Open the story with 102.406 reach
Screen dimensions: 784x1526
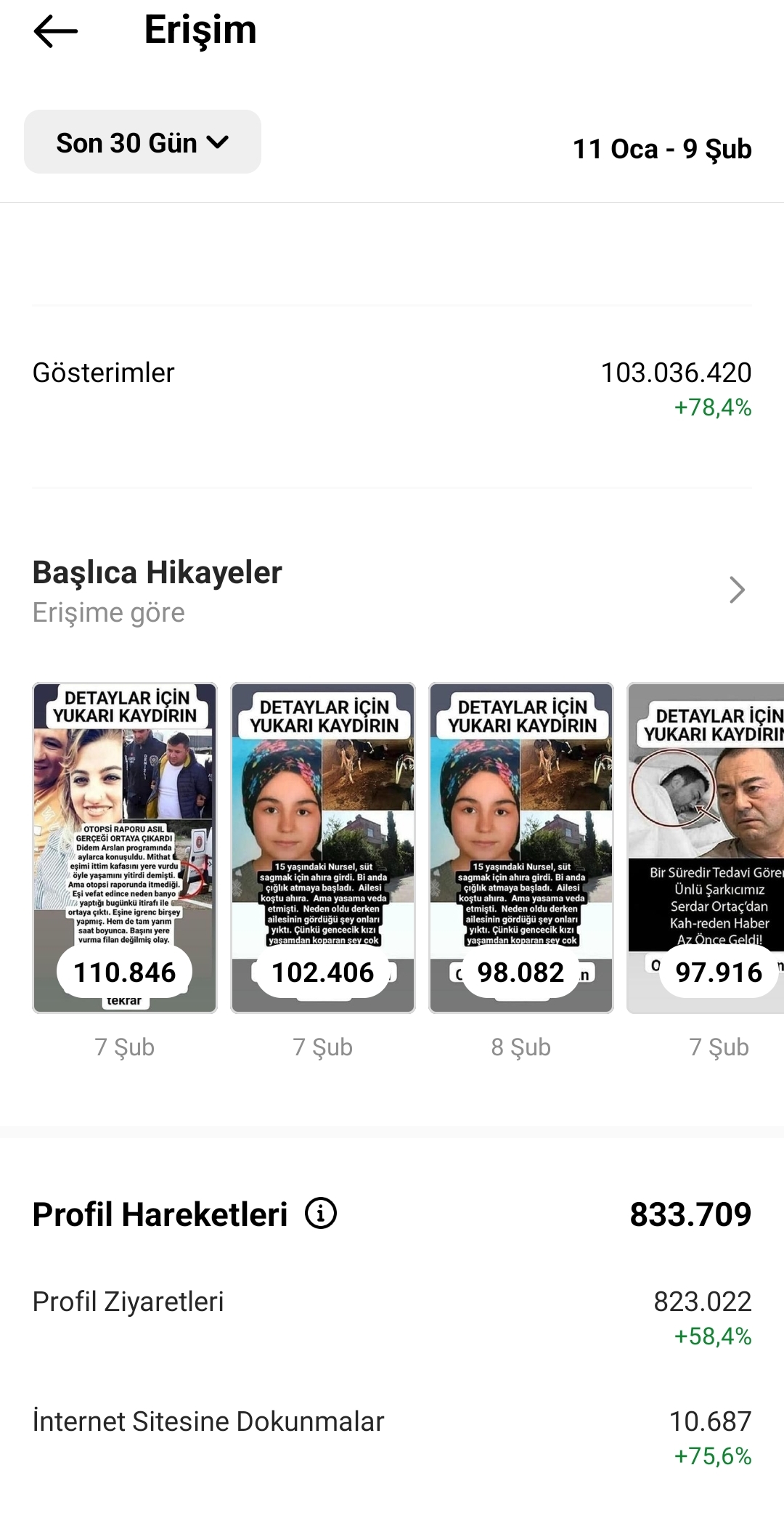[323, 847]
